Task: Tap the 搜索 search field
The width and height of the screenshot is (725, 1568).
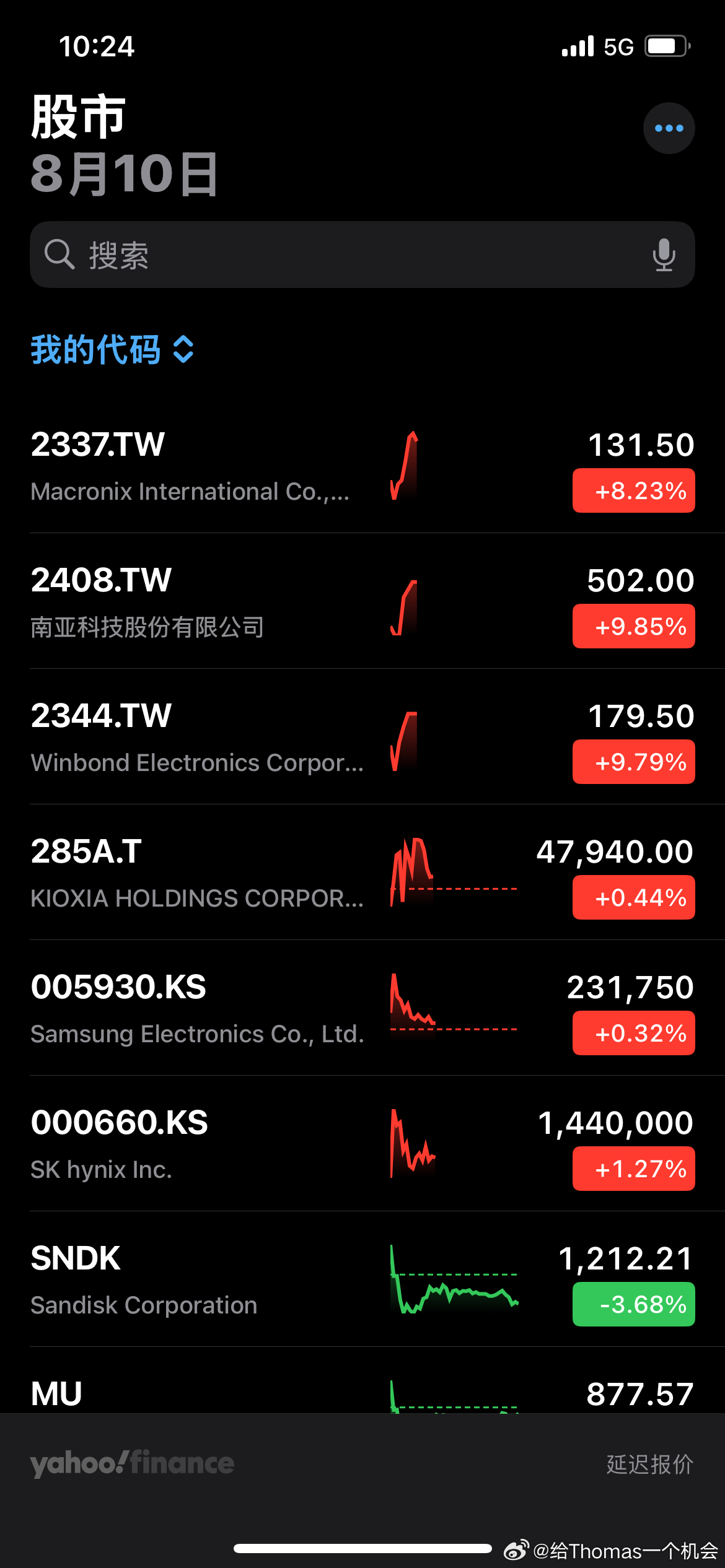Action: pos(362,255)
